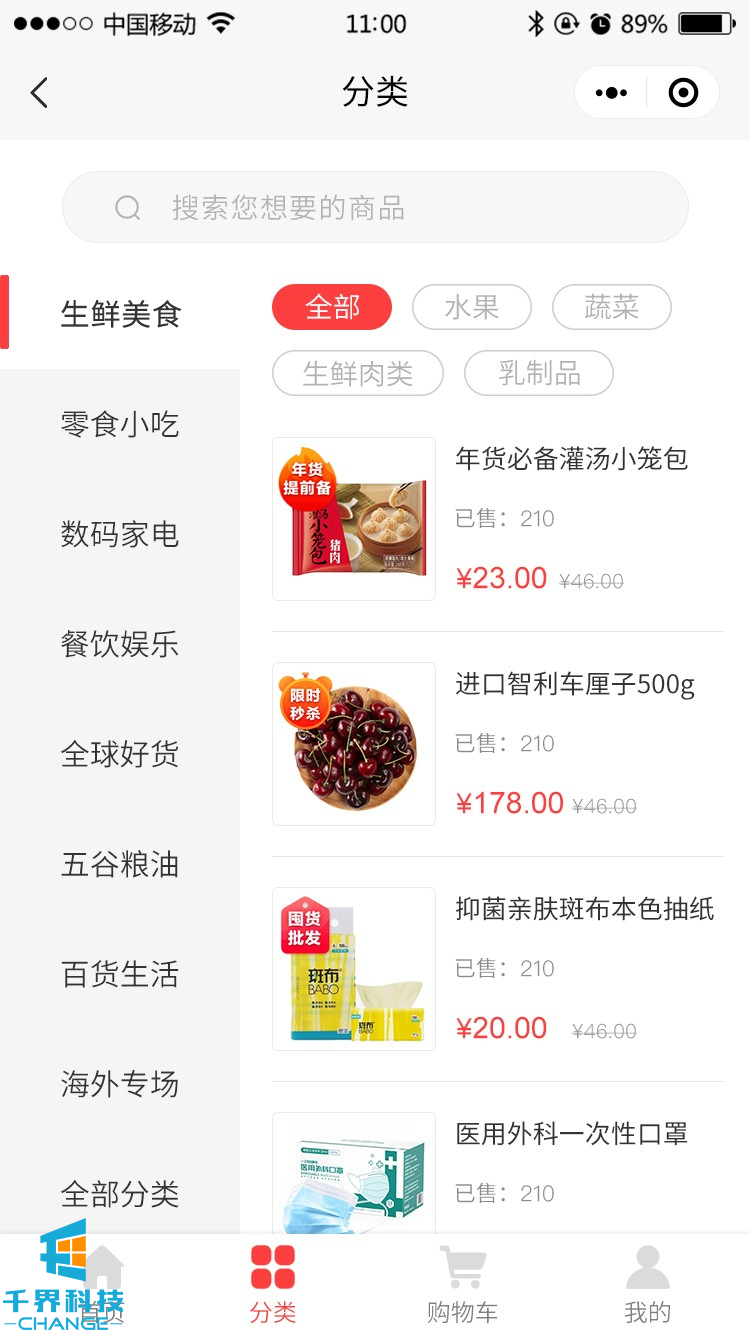The image size is (750, 1334).
Task: Open the 抑菌亲肤斑布本色抽纸 product
Action: [x=584, y=909]
